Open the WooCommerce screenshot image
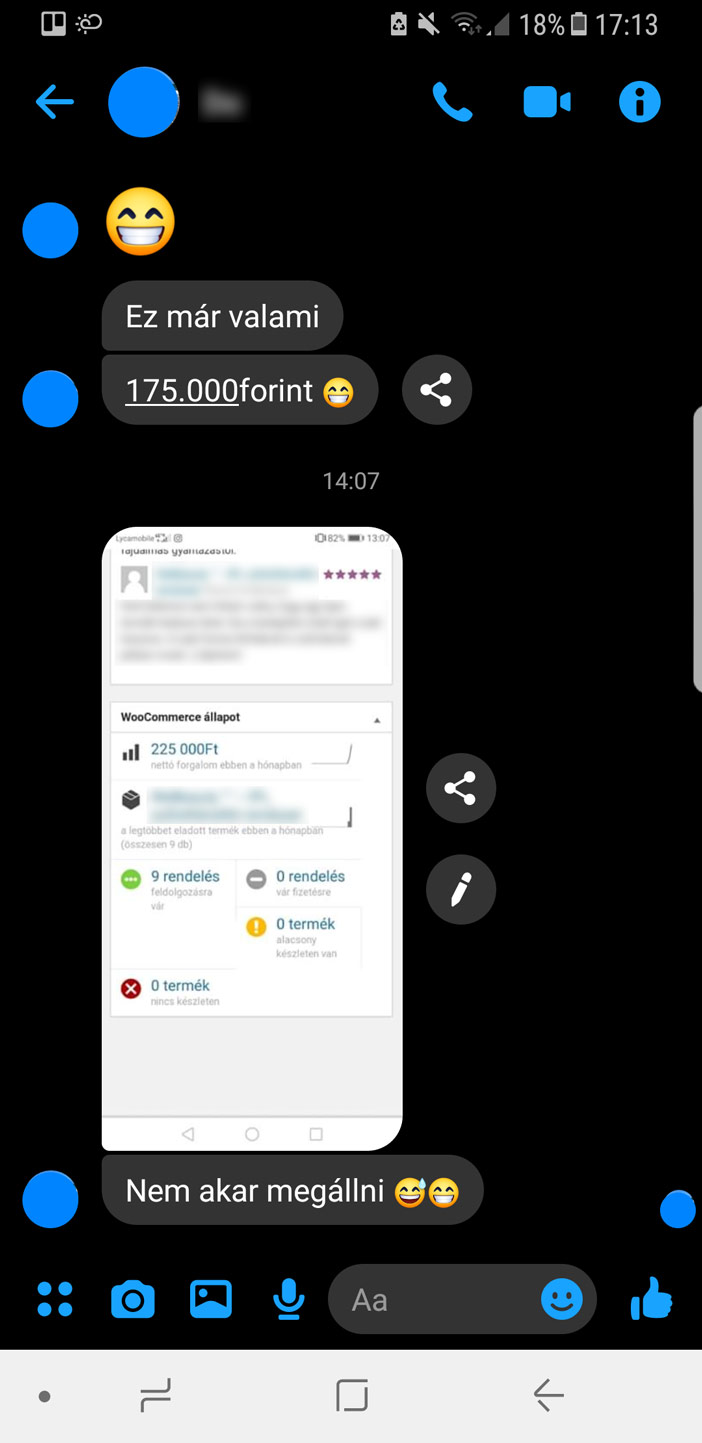Image resolution: width=702 pixels, height=1443 pixels. tap(252, 838)
